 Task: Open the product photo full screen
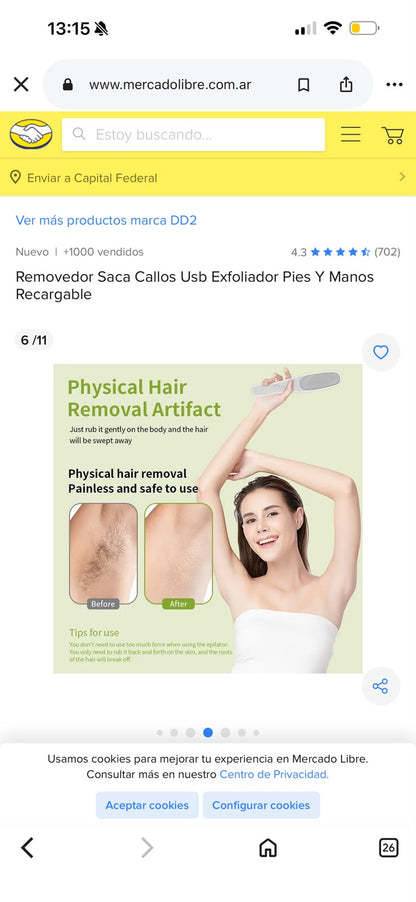(208, 518)
